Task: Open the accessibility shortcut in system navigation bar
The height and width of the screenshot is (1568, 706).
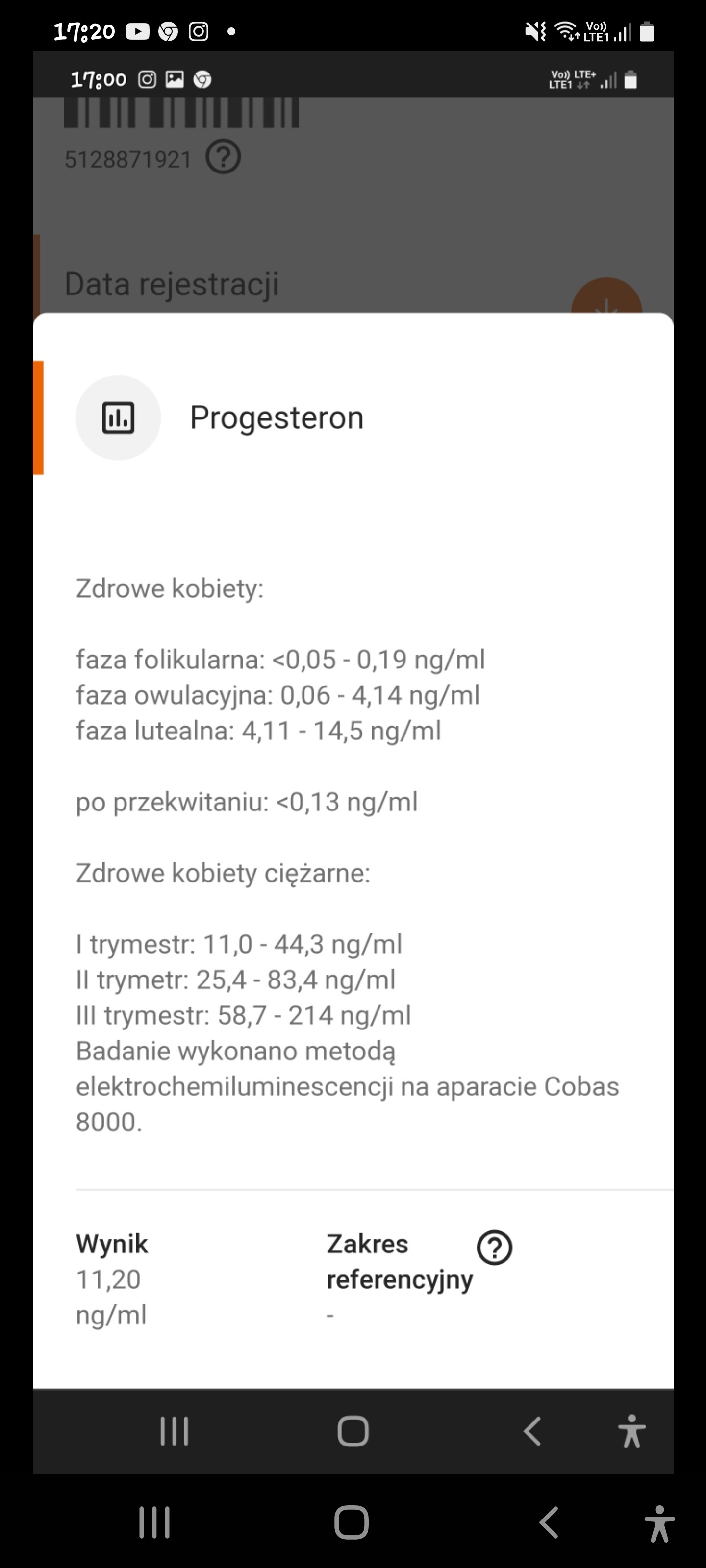Action: pos(659,1522)
